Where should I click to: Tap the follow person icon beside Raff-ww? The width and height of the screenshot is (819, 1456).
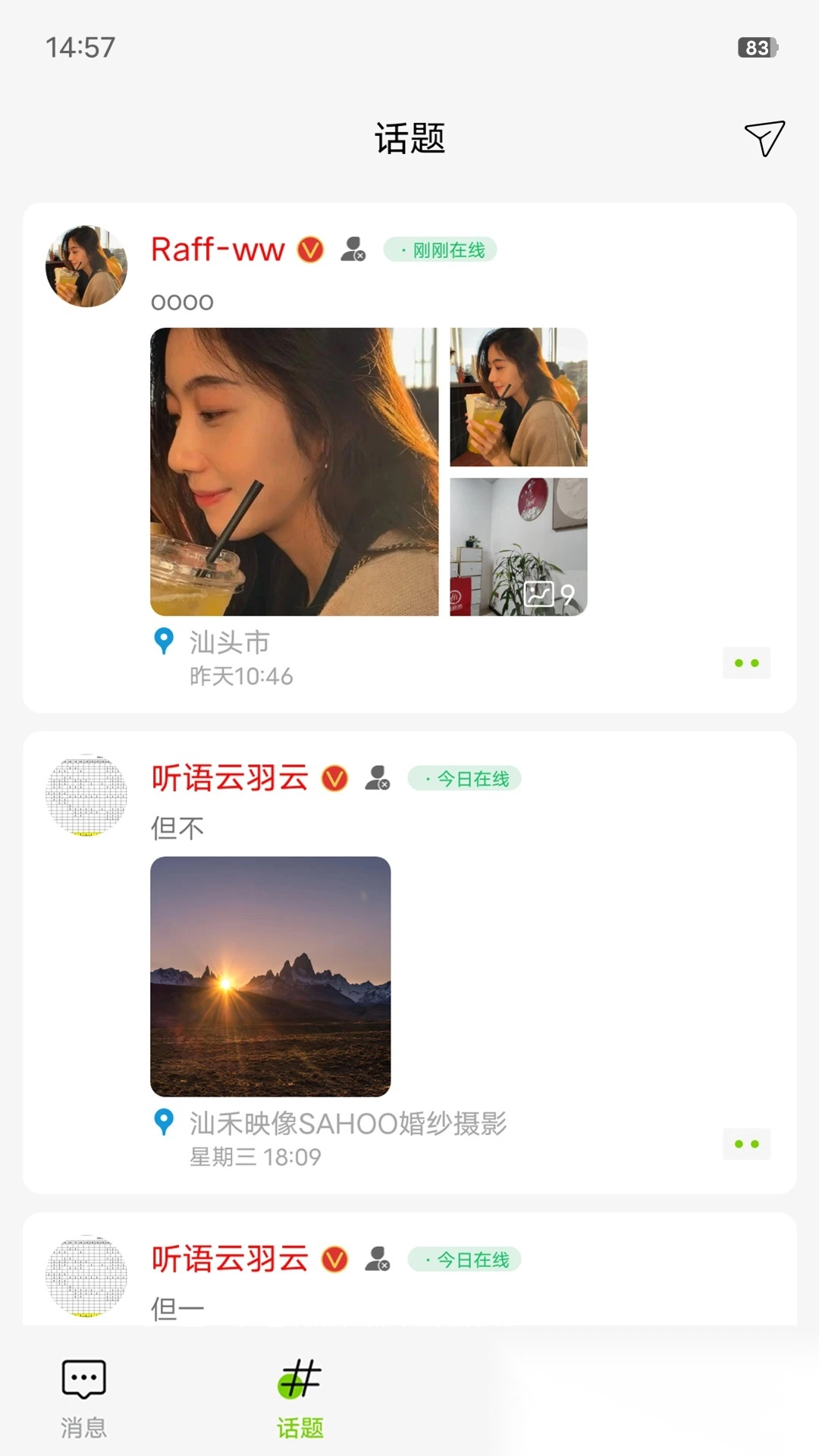[353, 249]
